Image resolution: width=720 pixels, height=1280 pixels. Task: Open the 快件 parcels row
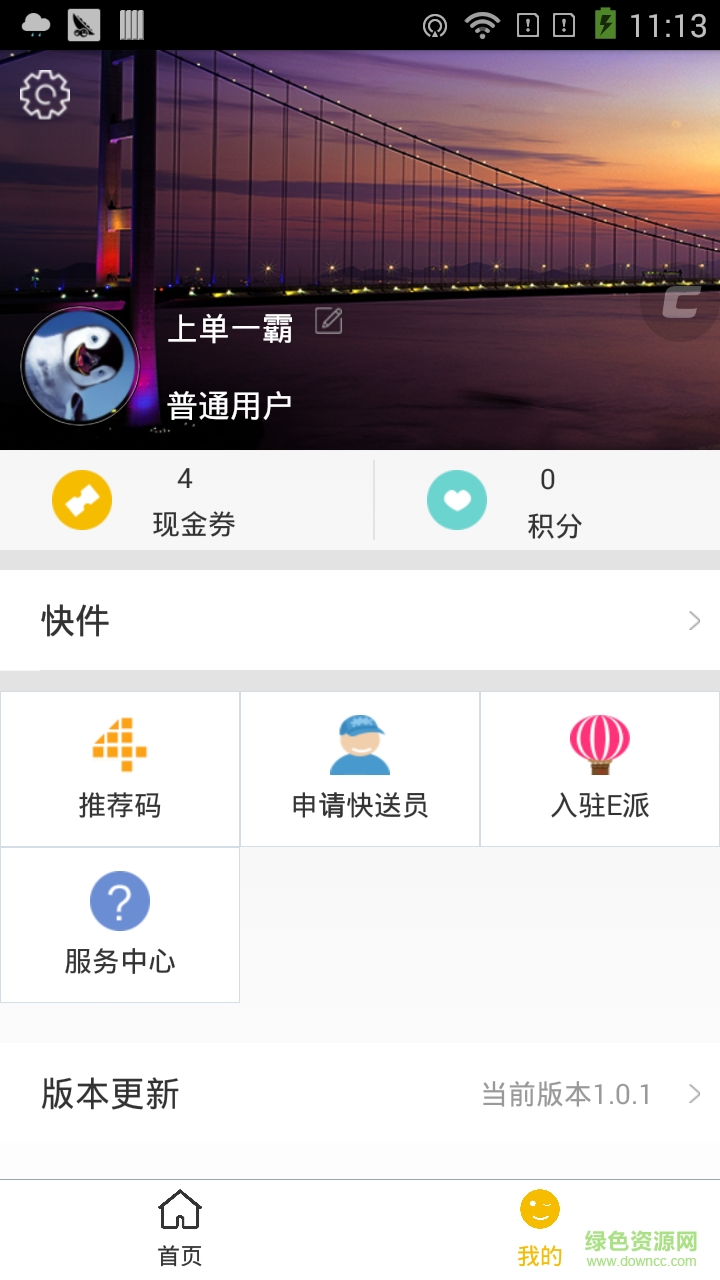pos(360,621)
